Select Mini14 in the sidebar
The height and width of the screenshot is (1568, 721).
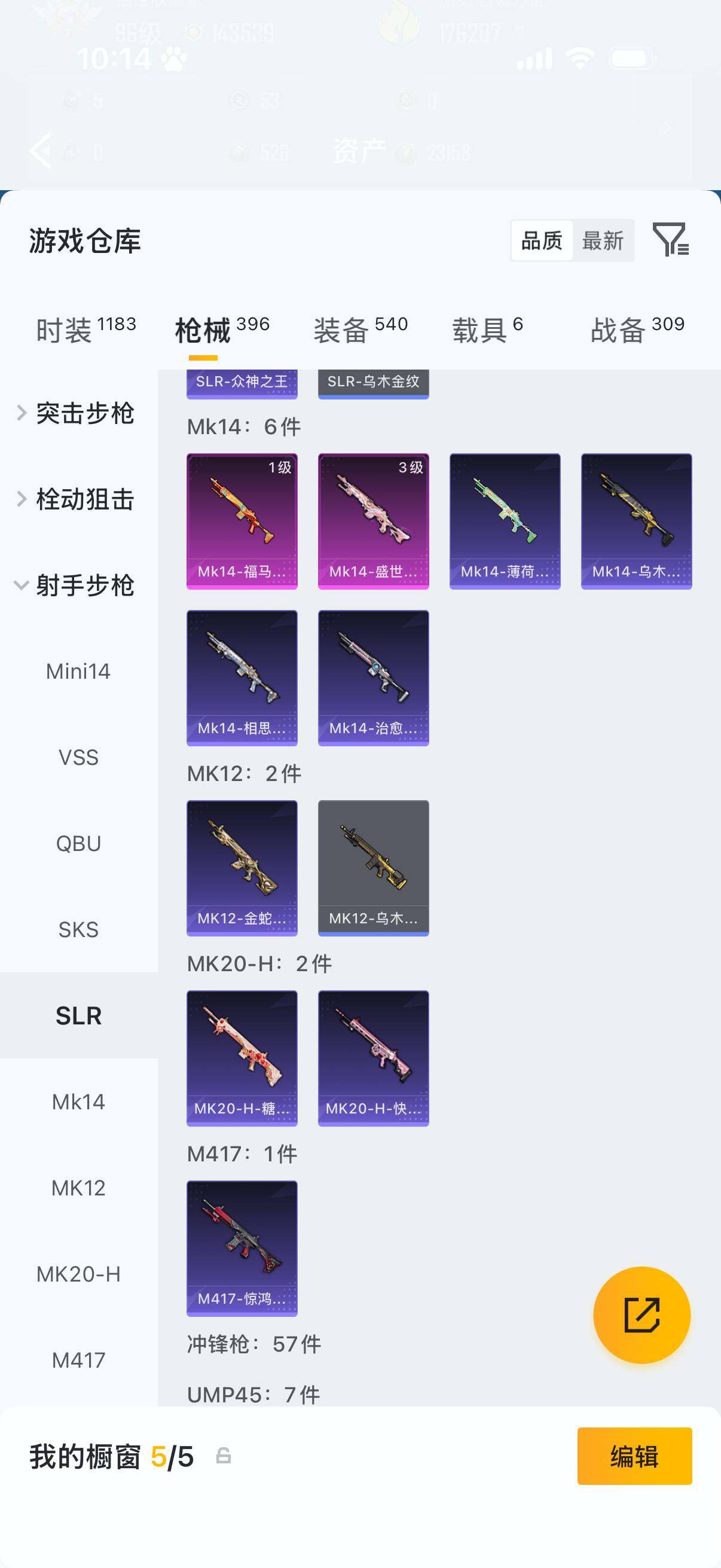(x=78, y=672)
